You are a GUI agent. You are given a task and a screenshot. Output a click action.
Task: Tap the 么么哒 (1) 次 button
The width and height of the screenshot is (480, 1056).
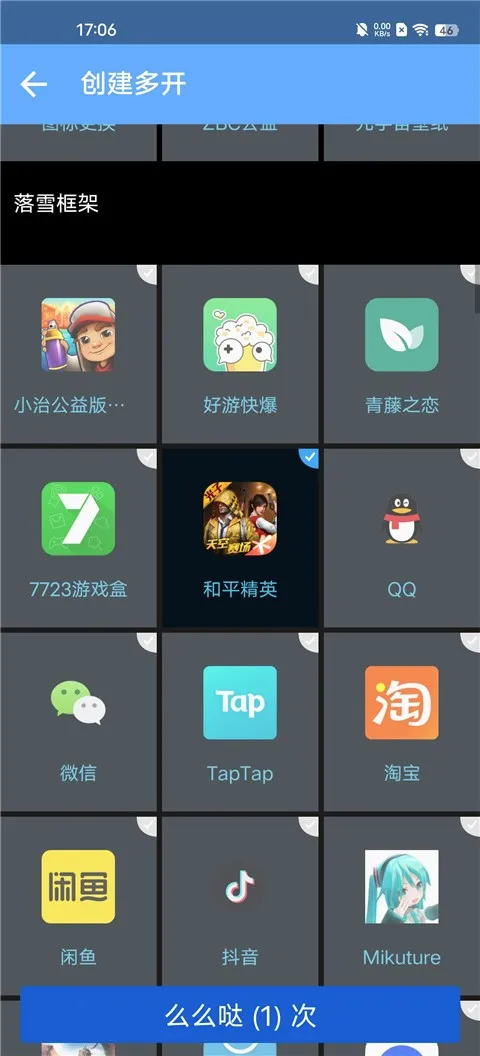click(240, 1015)
